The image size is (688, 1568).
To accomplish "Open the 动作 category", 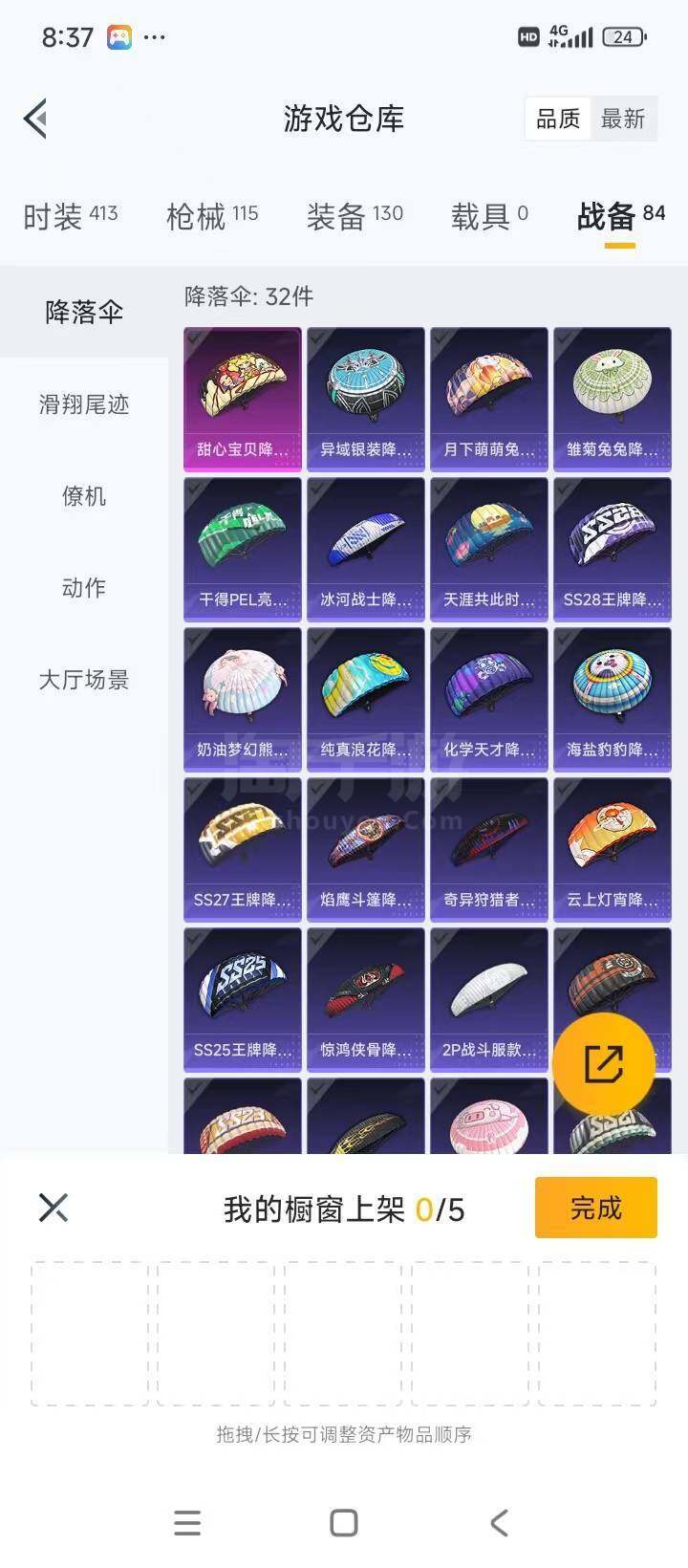I will [x=84, y=588].
